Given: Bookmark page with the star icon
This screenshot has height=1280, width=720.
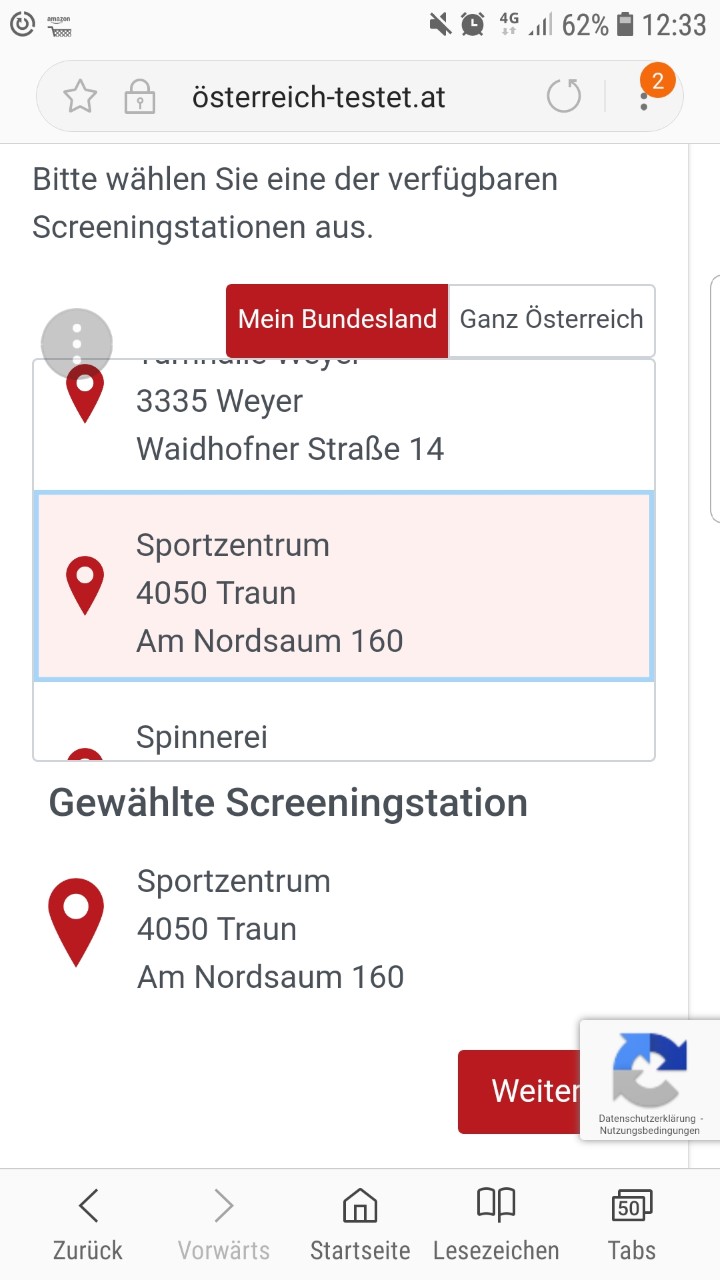Looking at the screenshot, I should click(80, 97).
